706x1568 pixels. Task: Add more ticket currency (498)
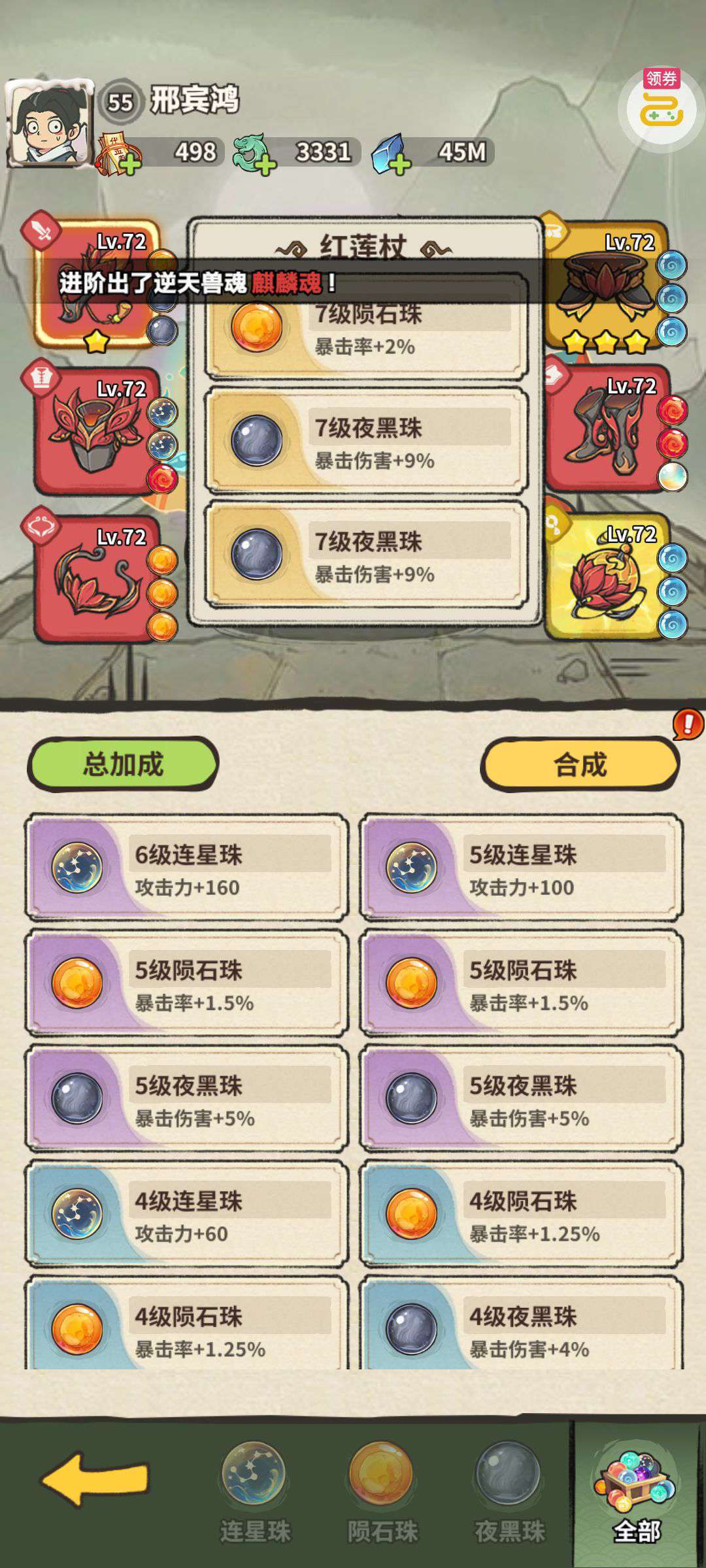coord(129,163)
